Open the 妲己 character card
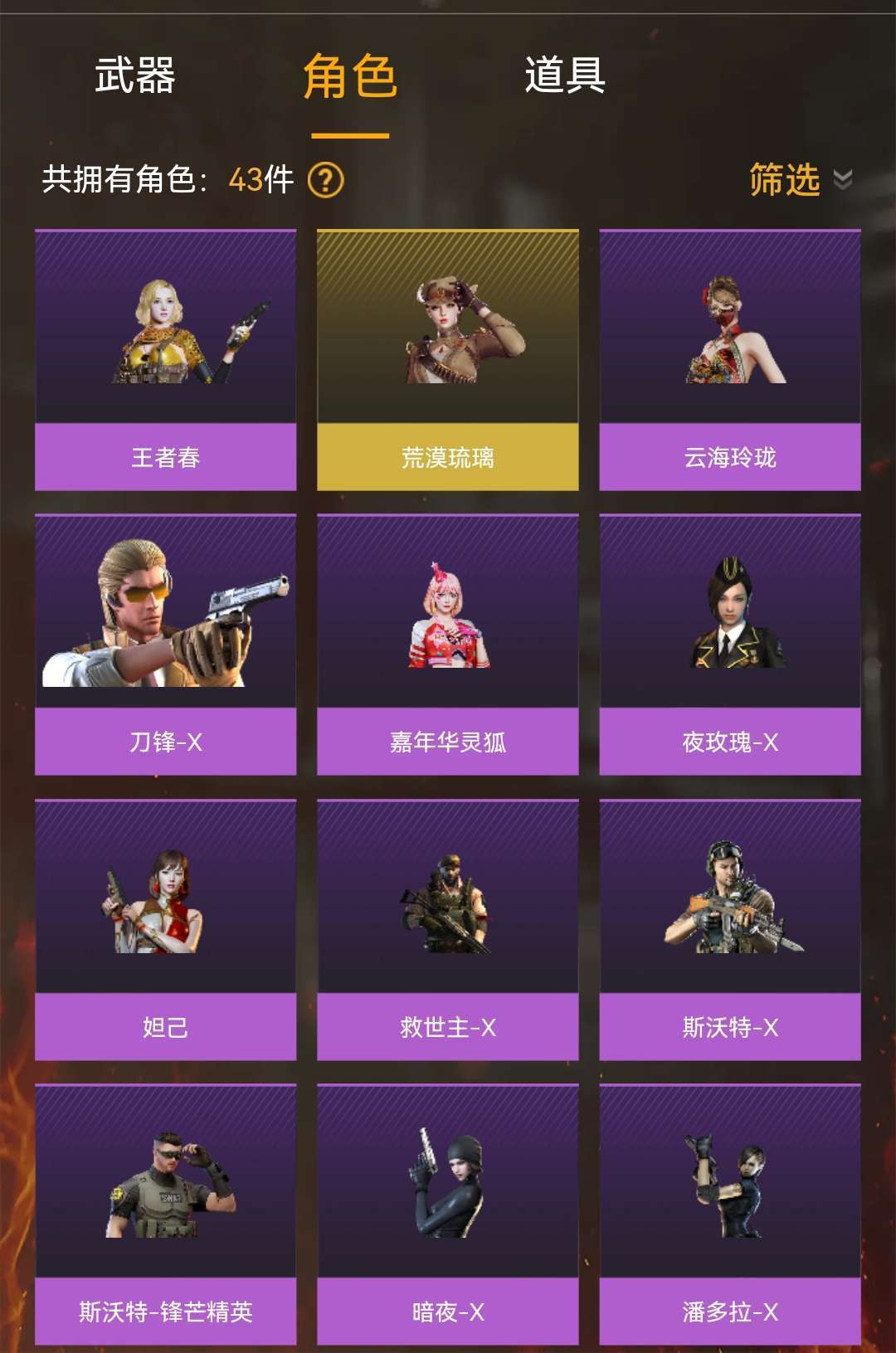Image resolution: width=896 pixels, height=1353 pixels. [x=165, y=930]
